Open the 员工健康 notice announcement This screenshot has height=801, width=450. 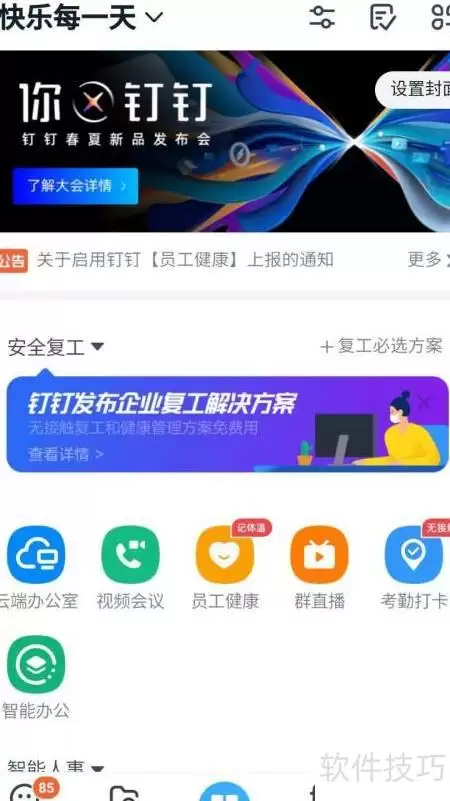[185, 260]
